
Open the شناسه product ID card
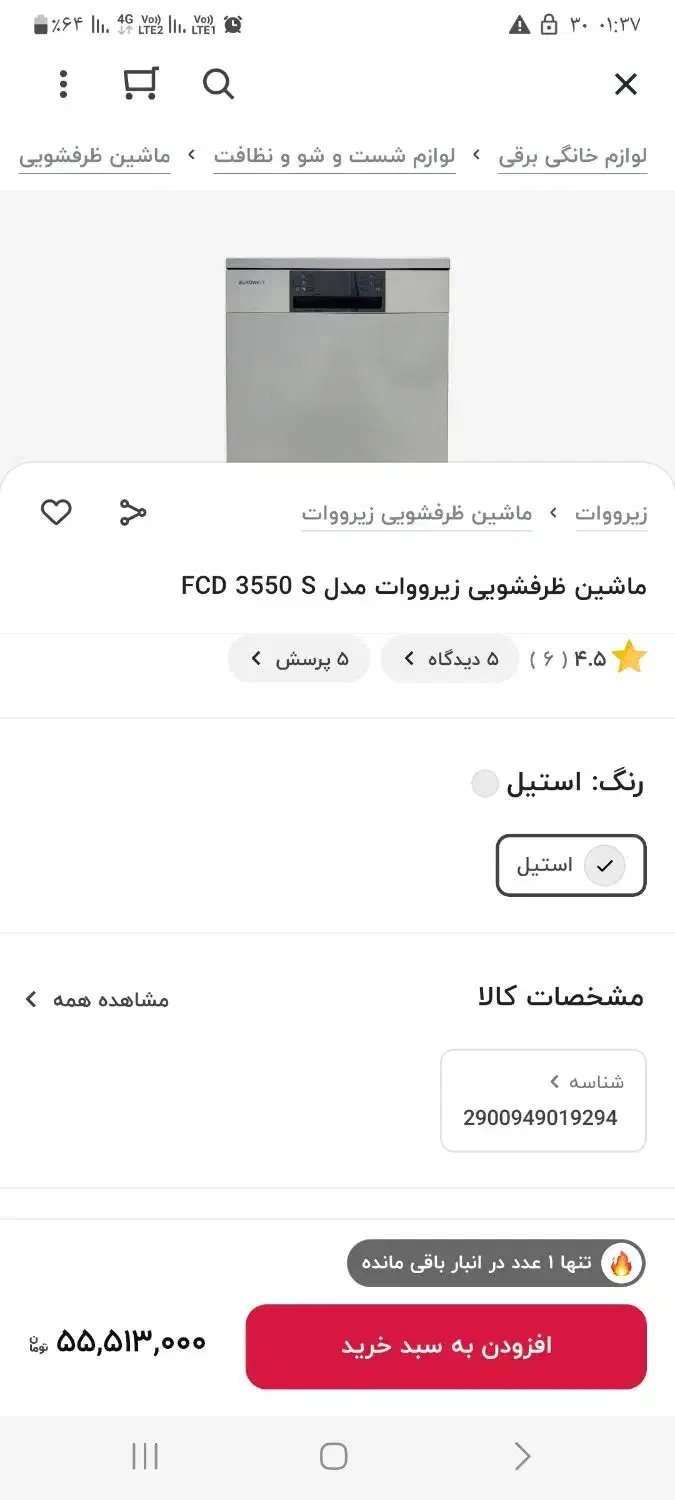(543, 1100)
